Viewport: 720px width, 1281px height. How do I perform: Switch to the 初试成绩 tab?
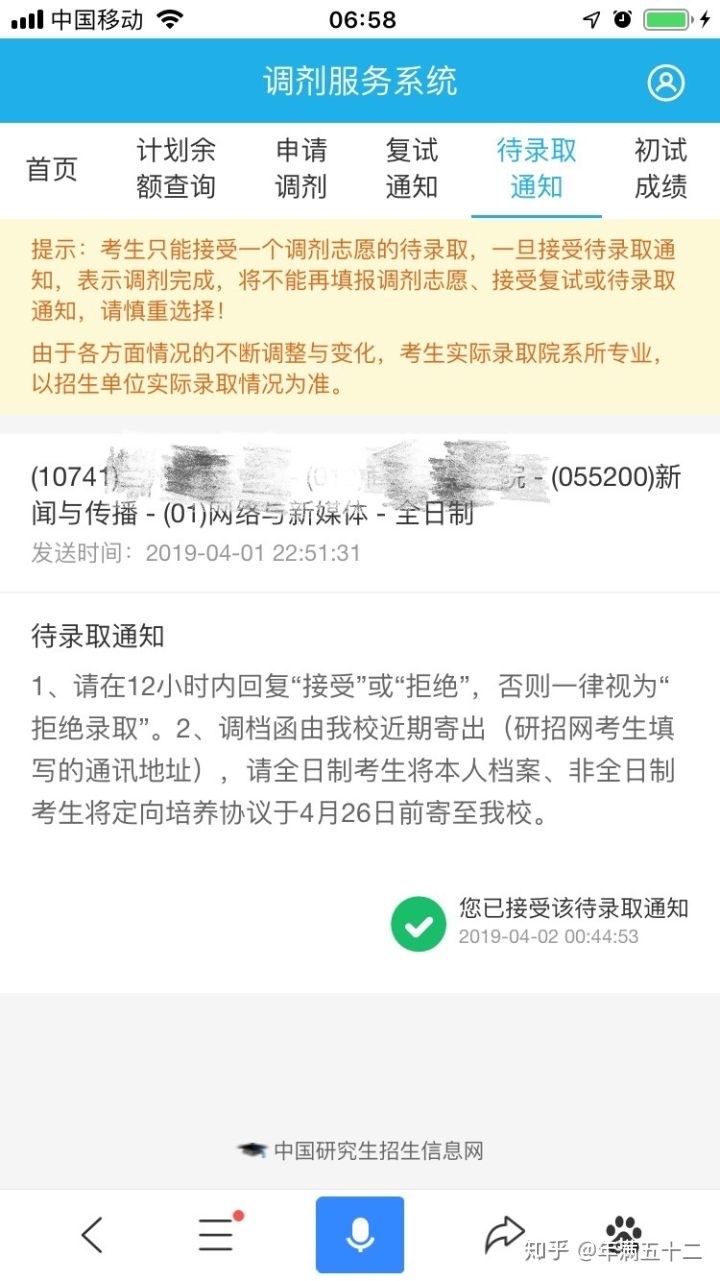click(x=661, y=169)
